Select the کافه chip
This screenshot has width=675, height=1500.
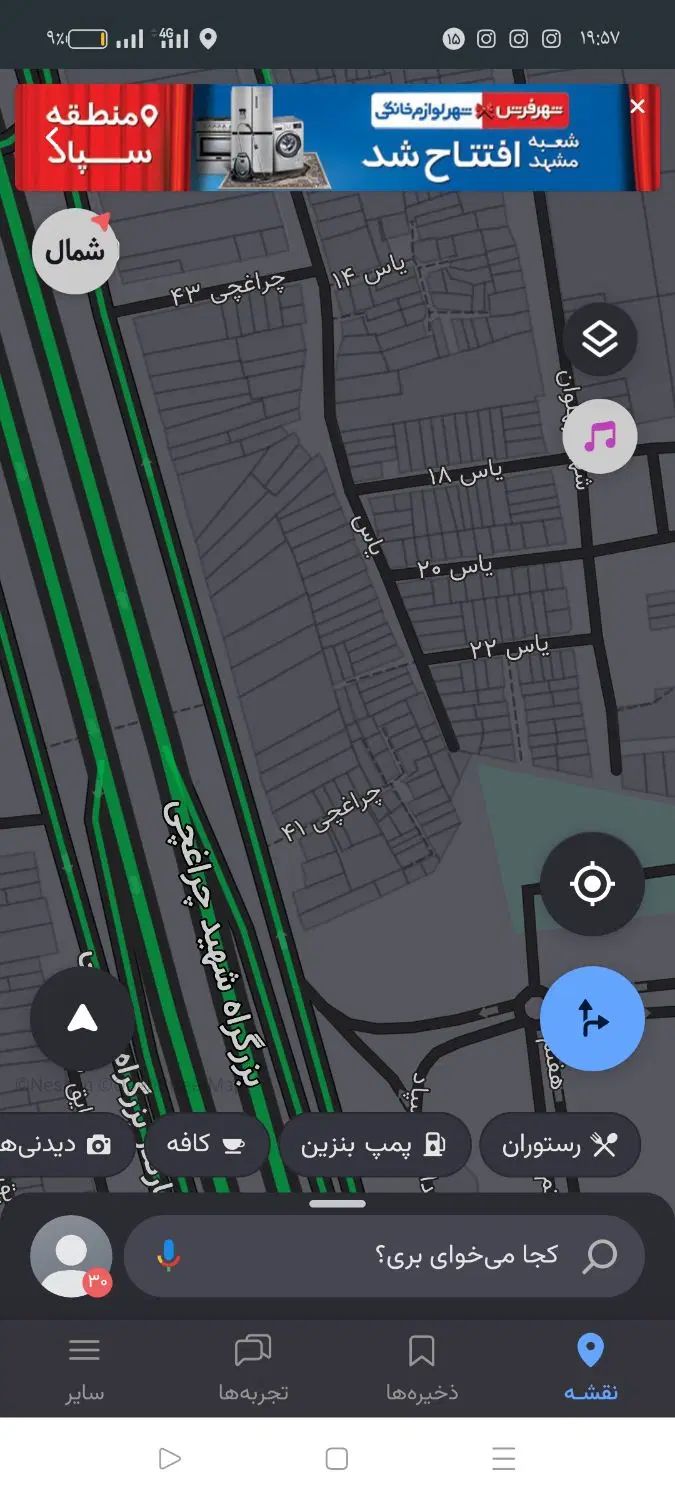click(x=204, y=1145)
